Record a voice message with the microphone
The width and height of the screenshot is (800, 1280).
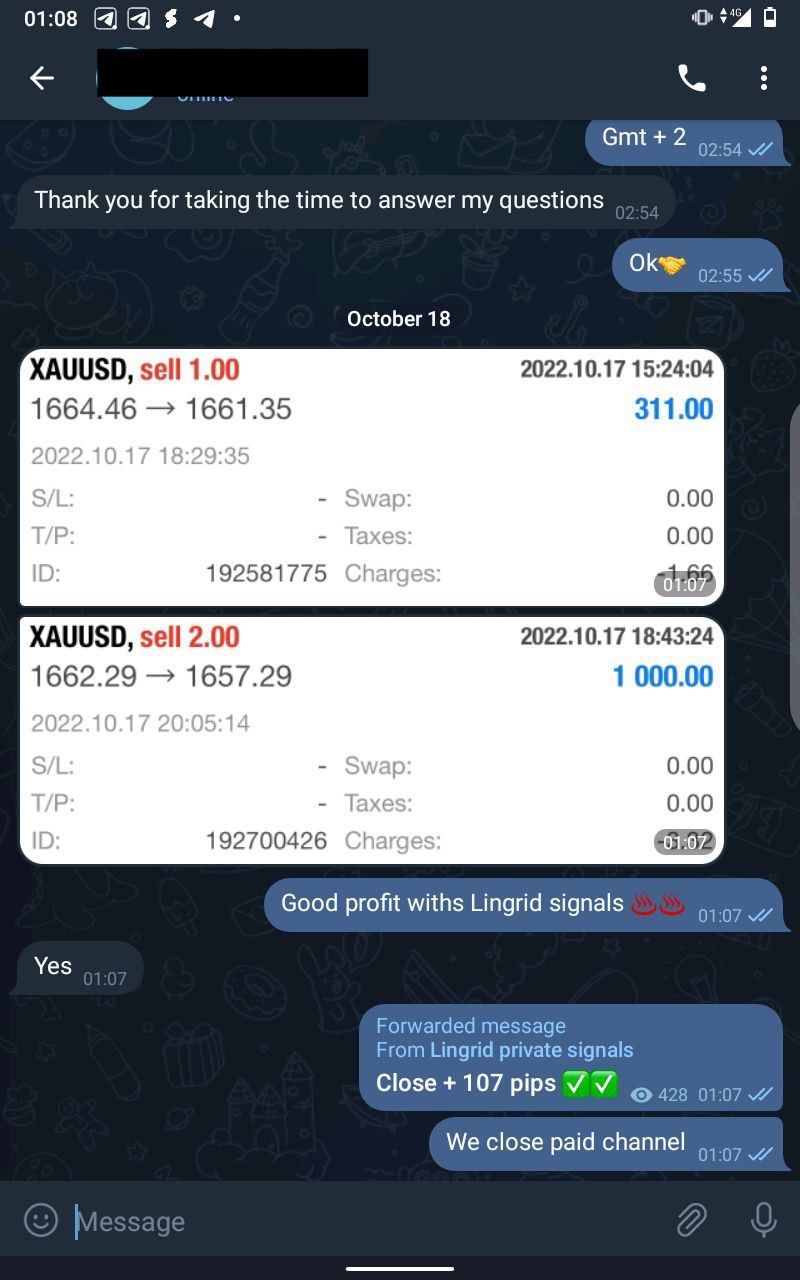point(763,1220)
